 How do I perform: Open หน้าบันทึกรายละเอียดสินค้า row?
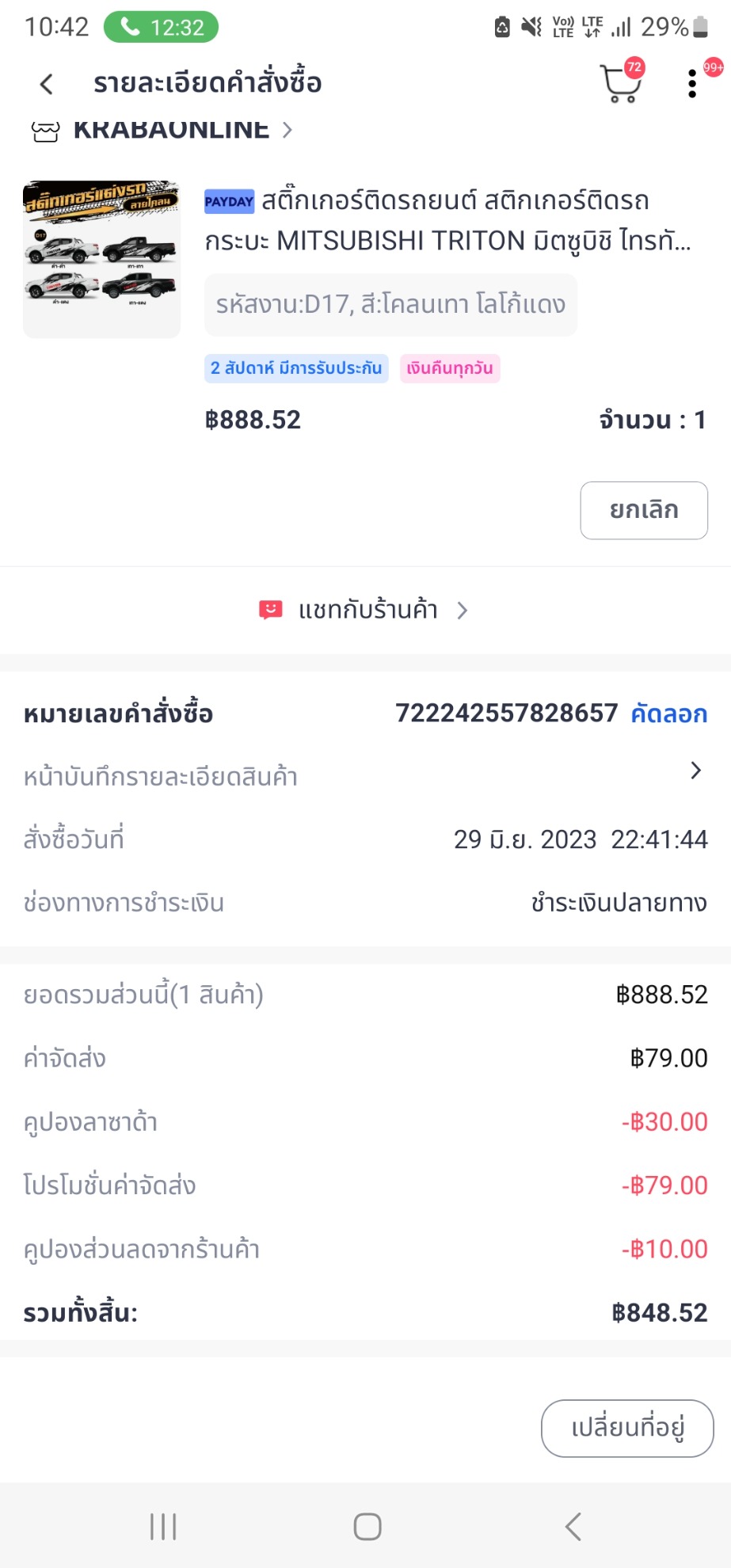tap(364, 776)
